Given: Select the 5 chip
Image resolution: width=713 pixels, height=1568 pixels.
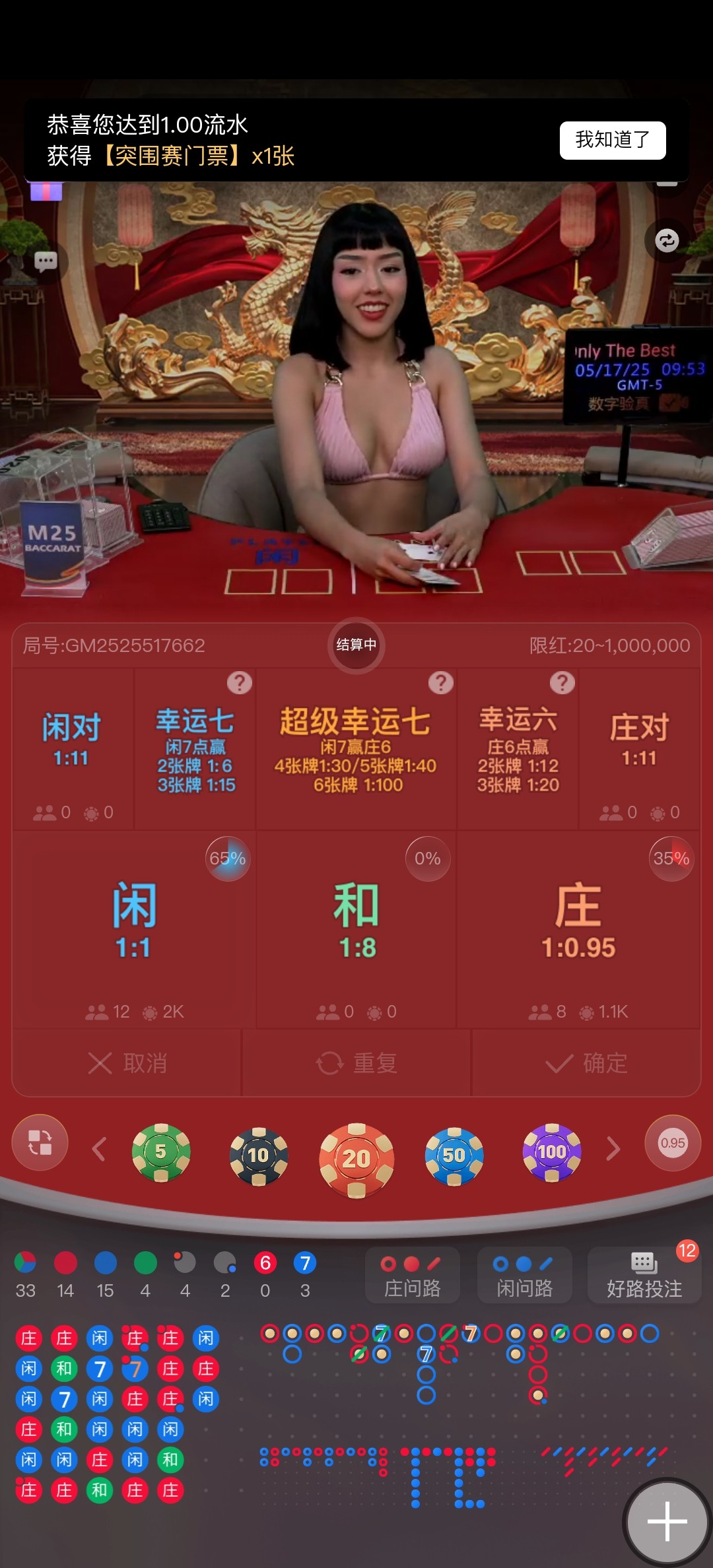Looking at the screenshot, I should tap(161, 1152).
